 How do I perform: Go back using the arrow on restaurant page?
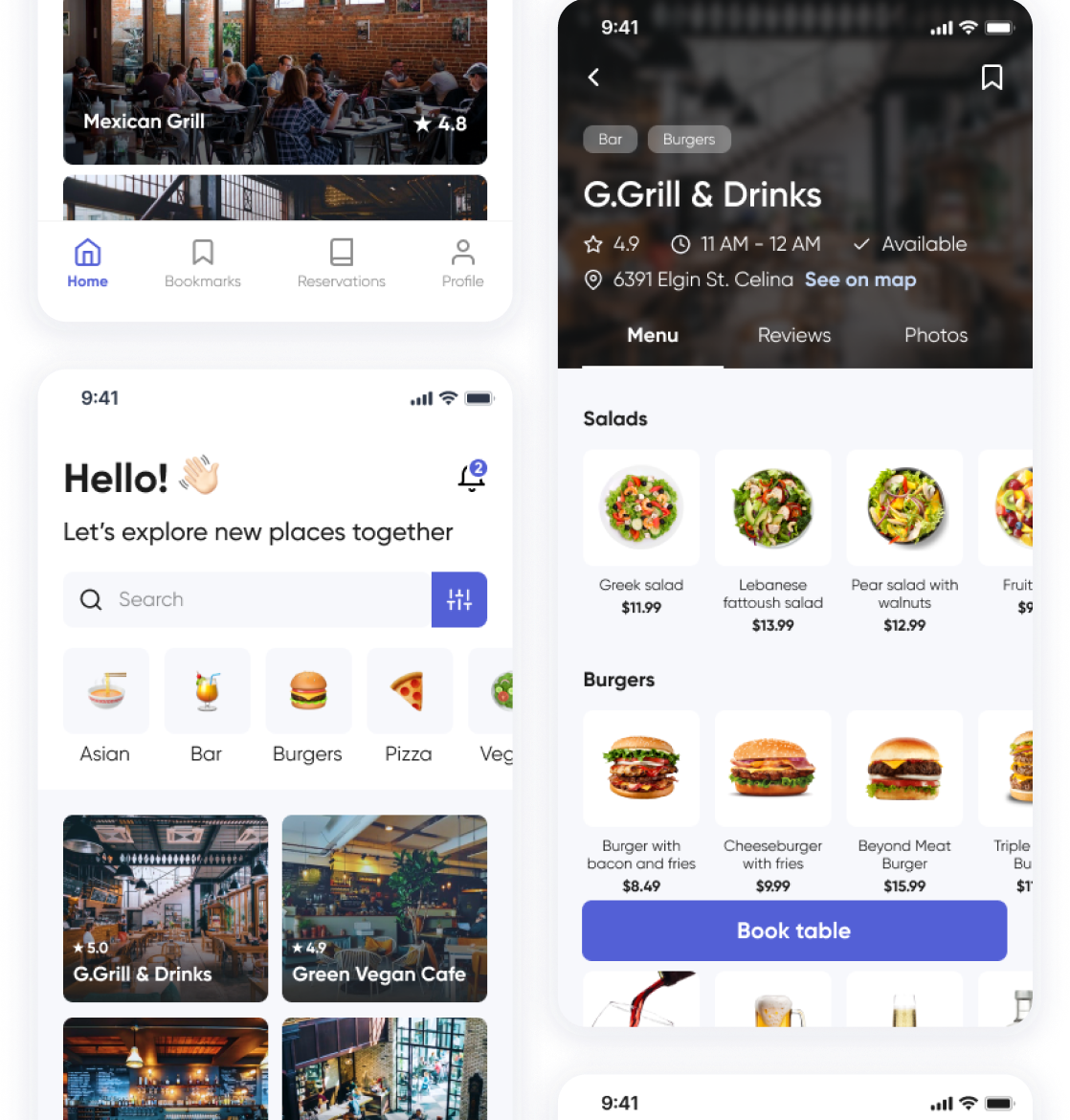[593, 78]
